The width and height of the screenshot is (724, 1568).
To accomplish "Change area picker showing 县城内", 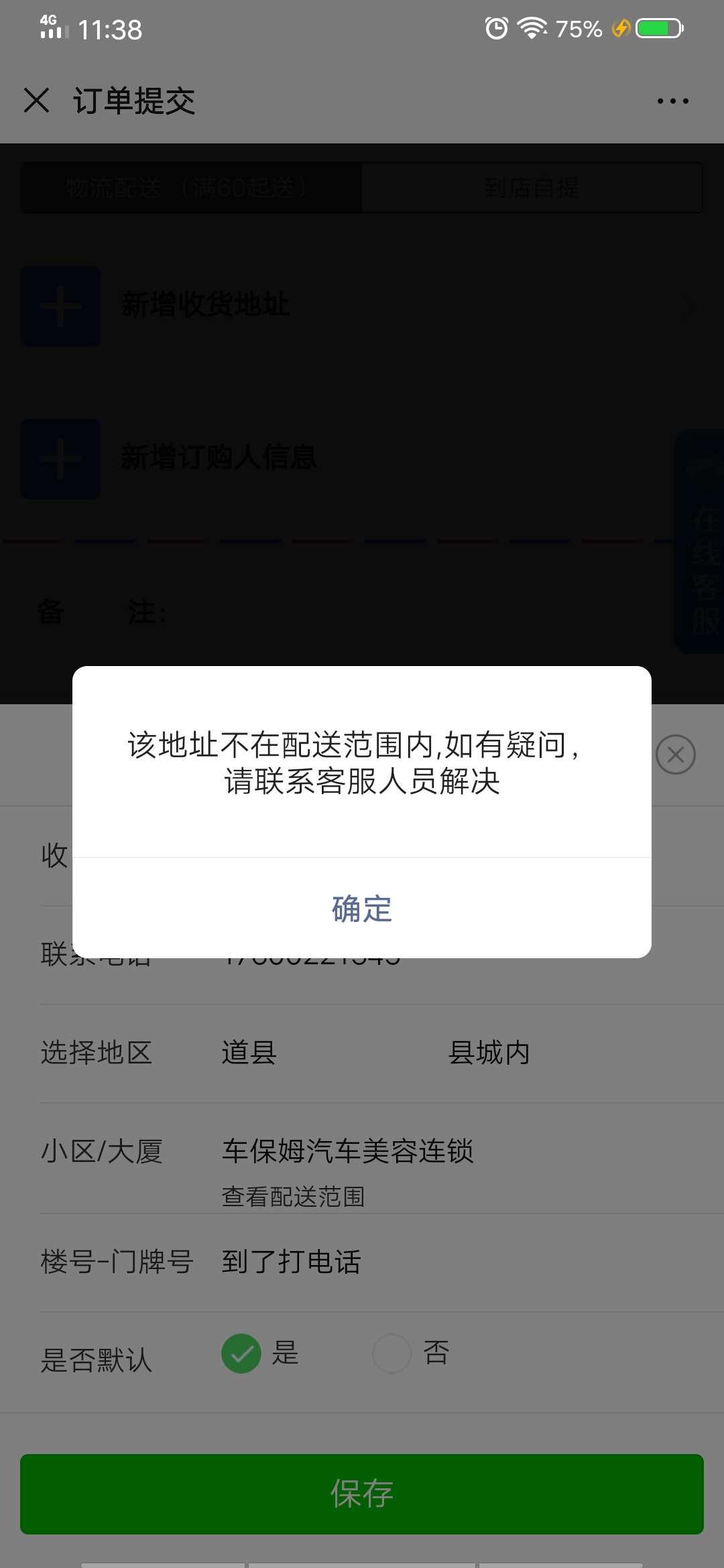I will pyautogui.click(x=489, y=1053).
